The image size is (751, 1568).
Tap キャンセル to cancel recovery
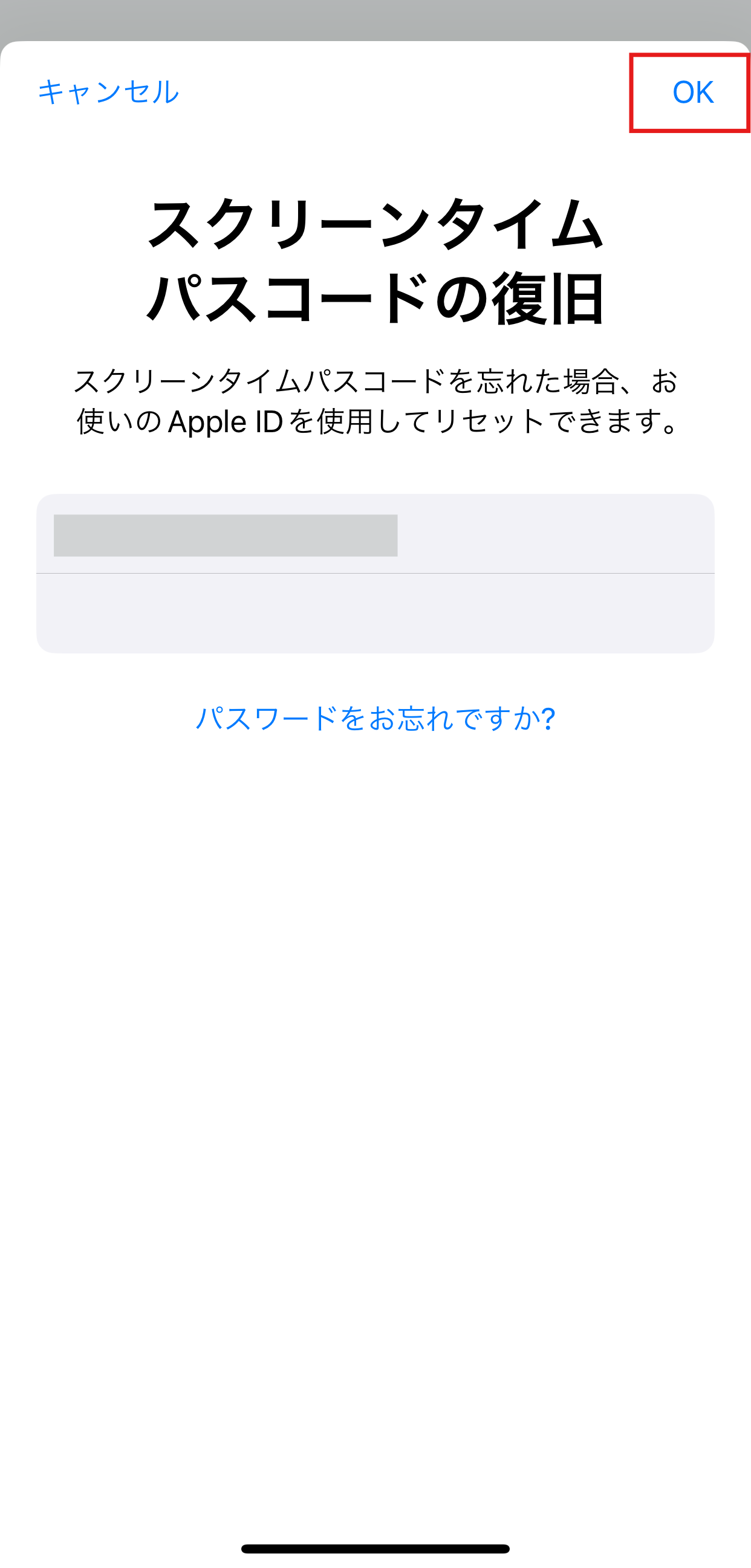(108, 92)
